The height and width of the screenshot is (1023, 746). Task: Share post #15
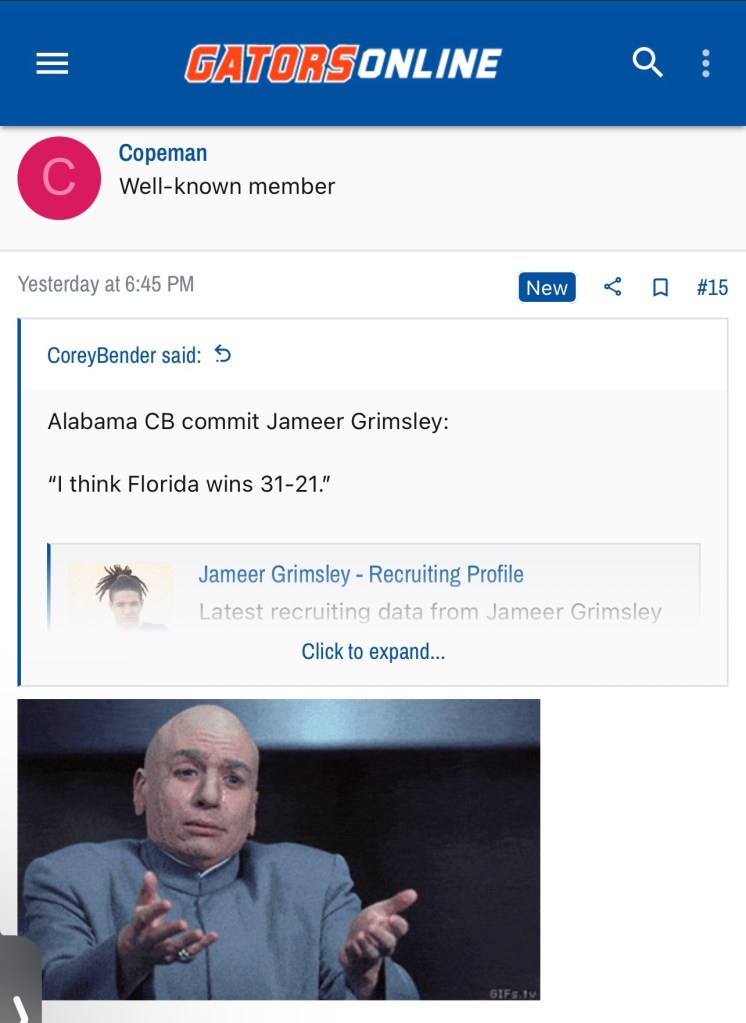click(613, 287)
